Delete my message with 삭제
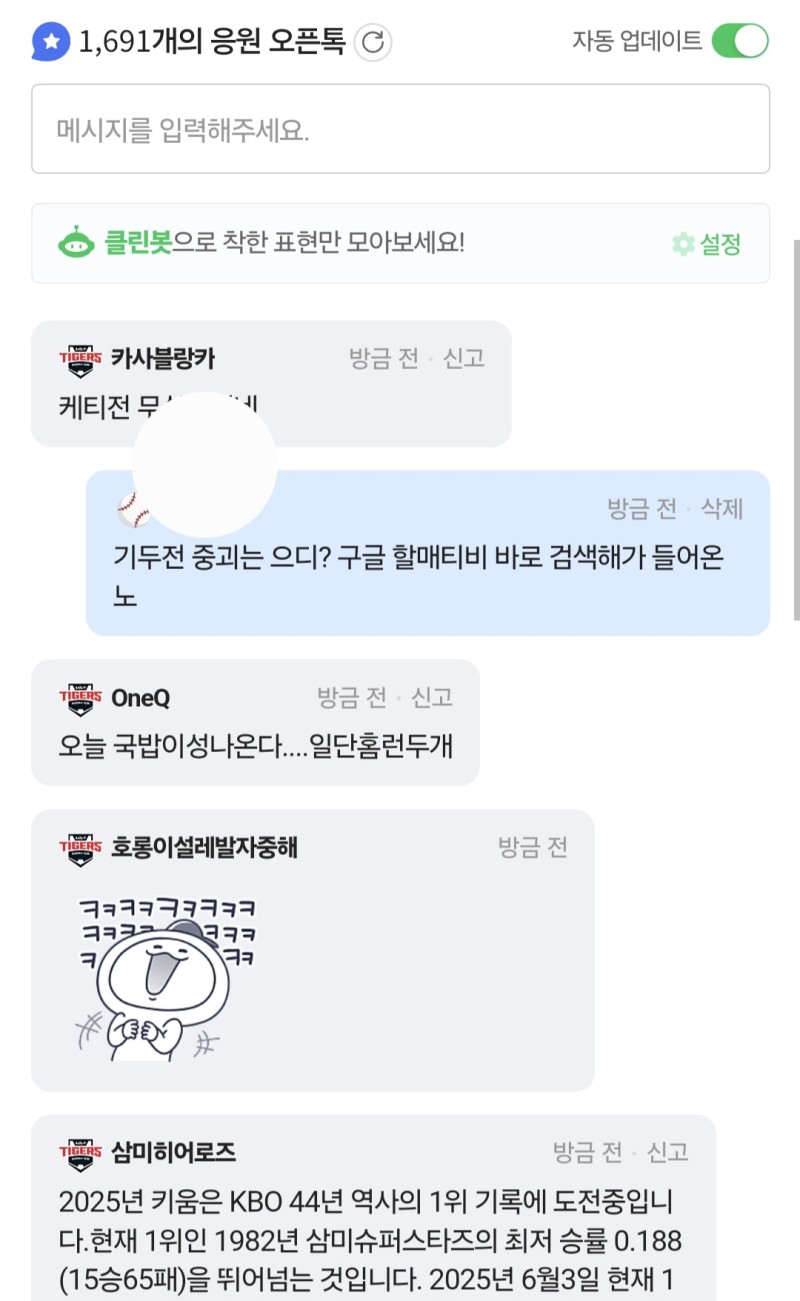 pyautogui.click(x=722, y=509)
